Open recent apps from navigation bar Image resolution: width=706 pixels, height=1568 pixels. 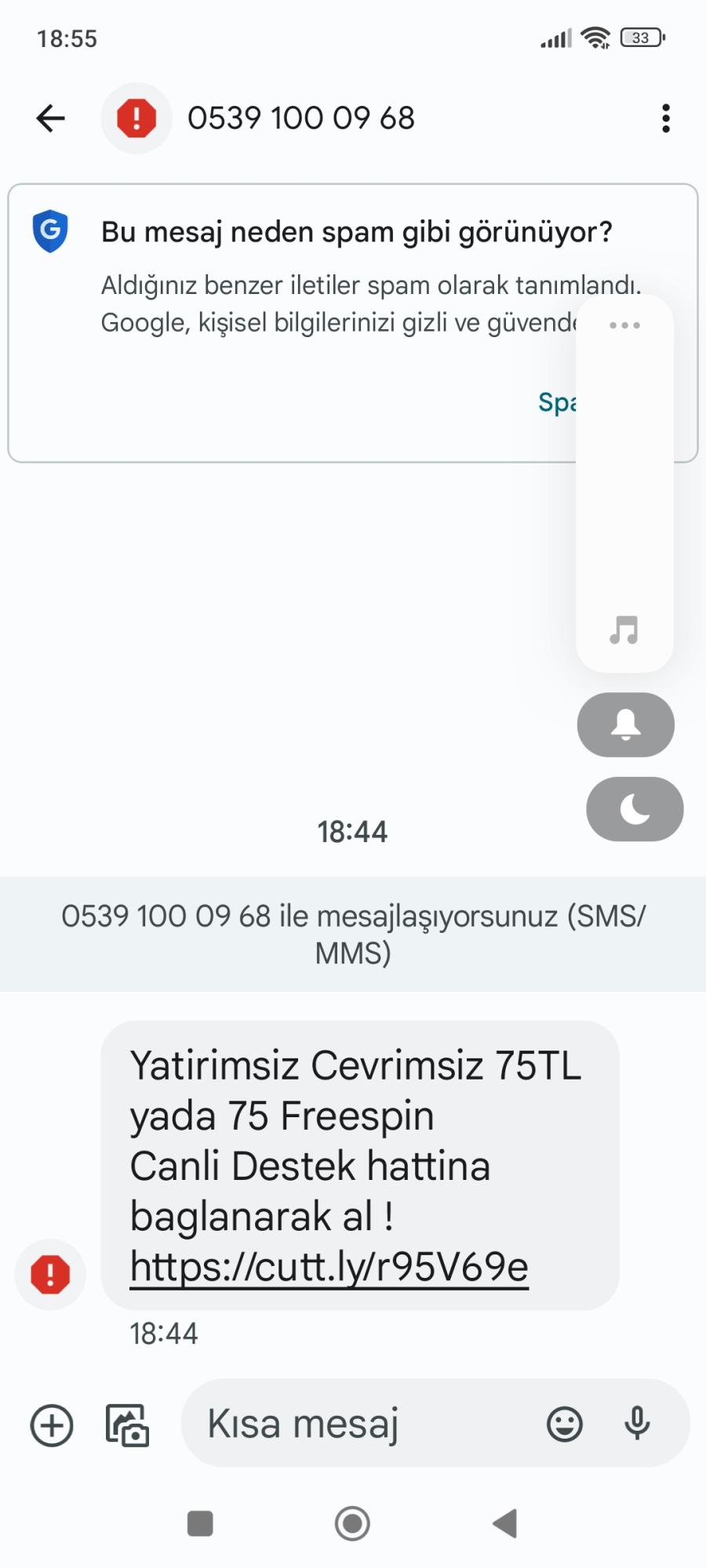200,1523
